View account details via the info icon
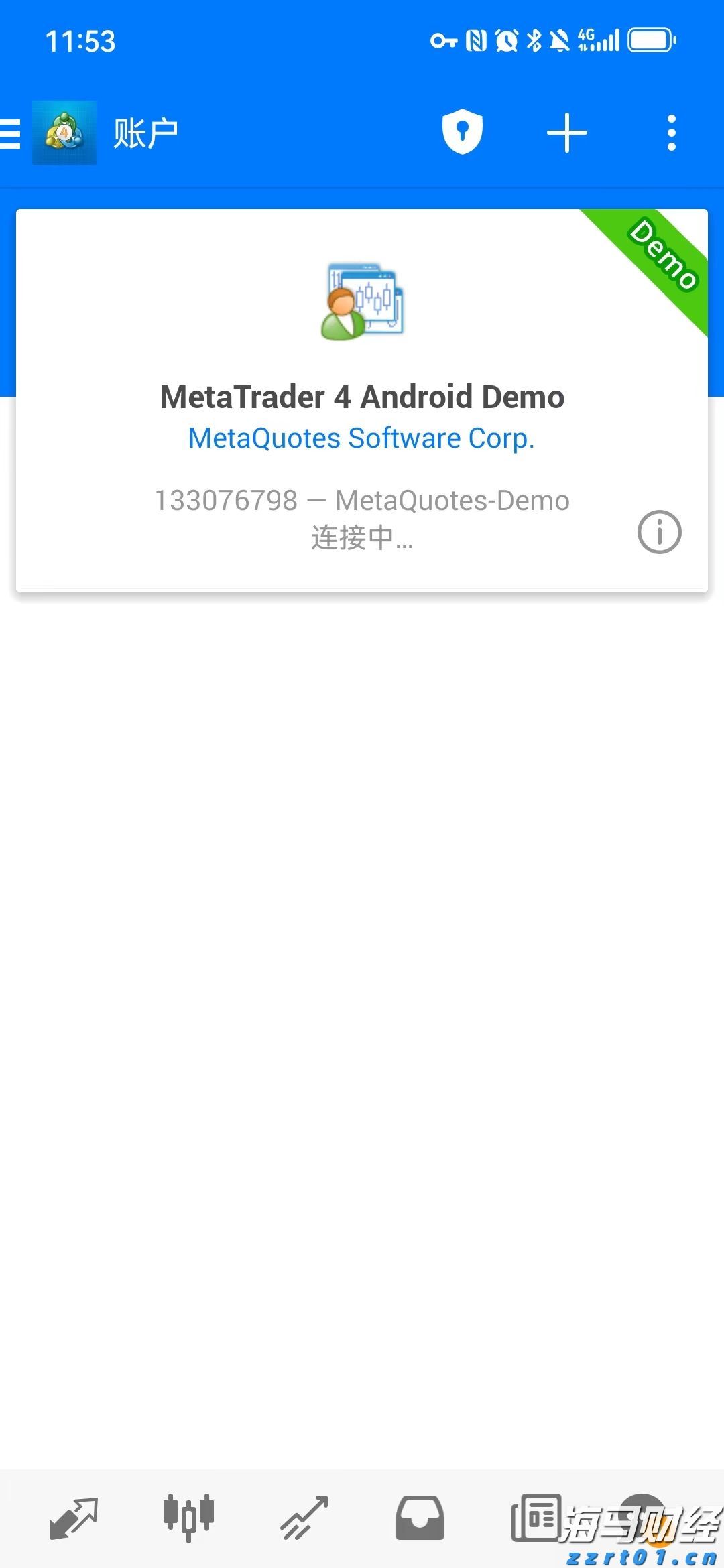The height and width of the screenshot is (1568, 724). pos(658,532)
